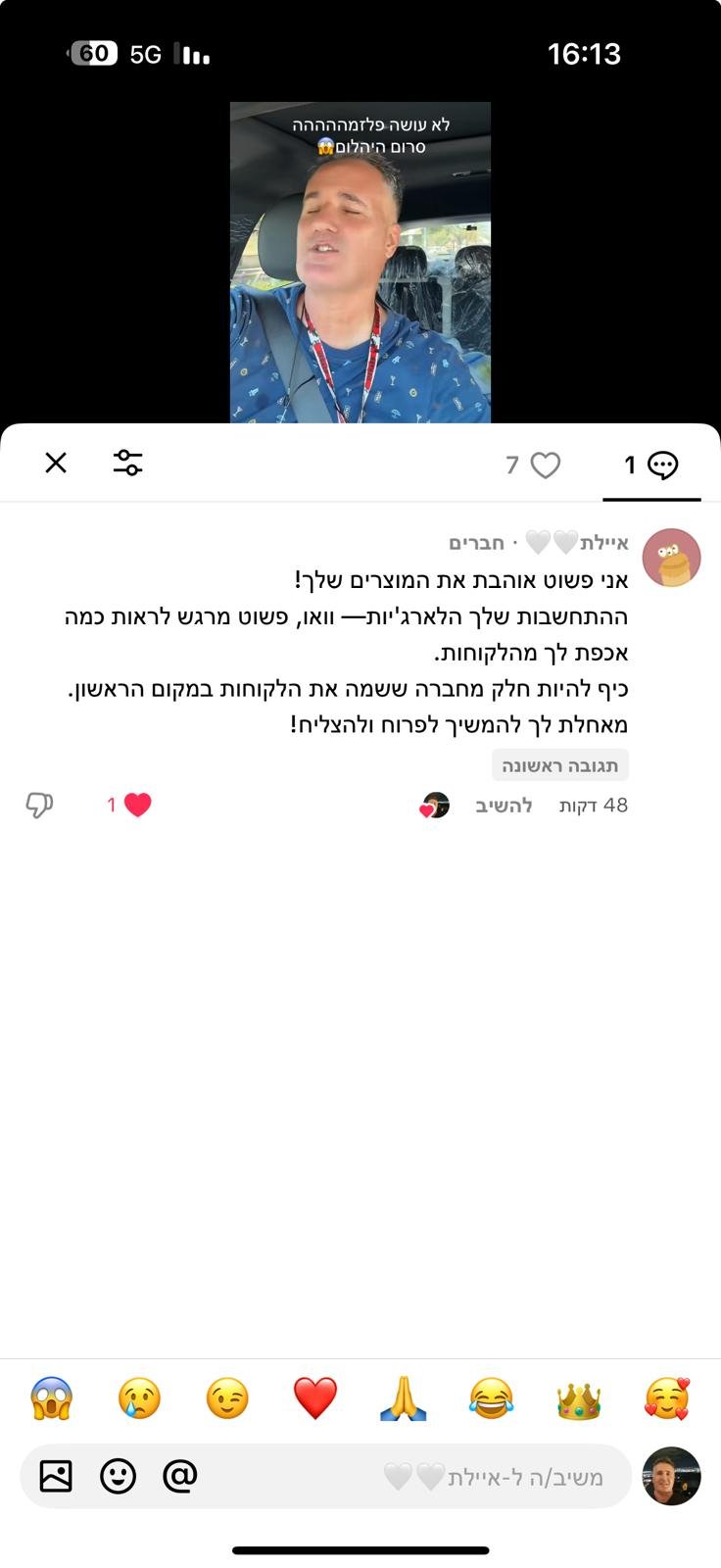Switch to the likes tab
This screenshot has width=721, height=1568.
534,465
